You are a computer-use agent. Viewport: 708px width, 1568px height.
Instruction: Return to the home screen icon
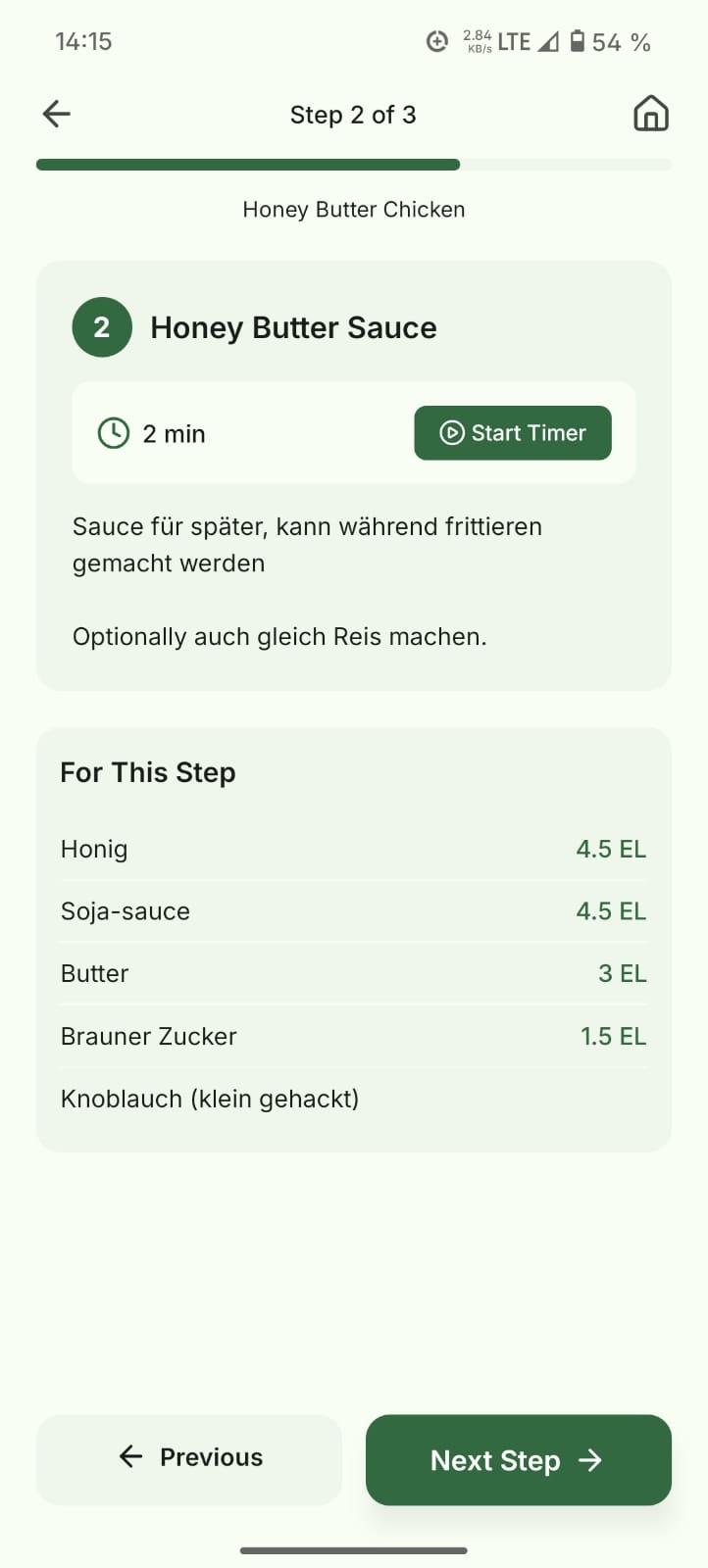point(650,114)
